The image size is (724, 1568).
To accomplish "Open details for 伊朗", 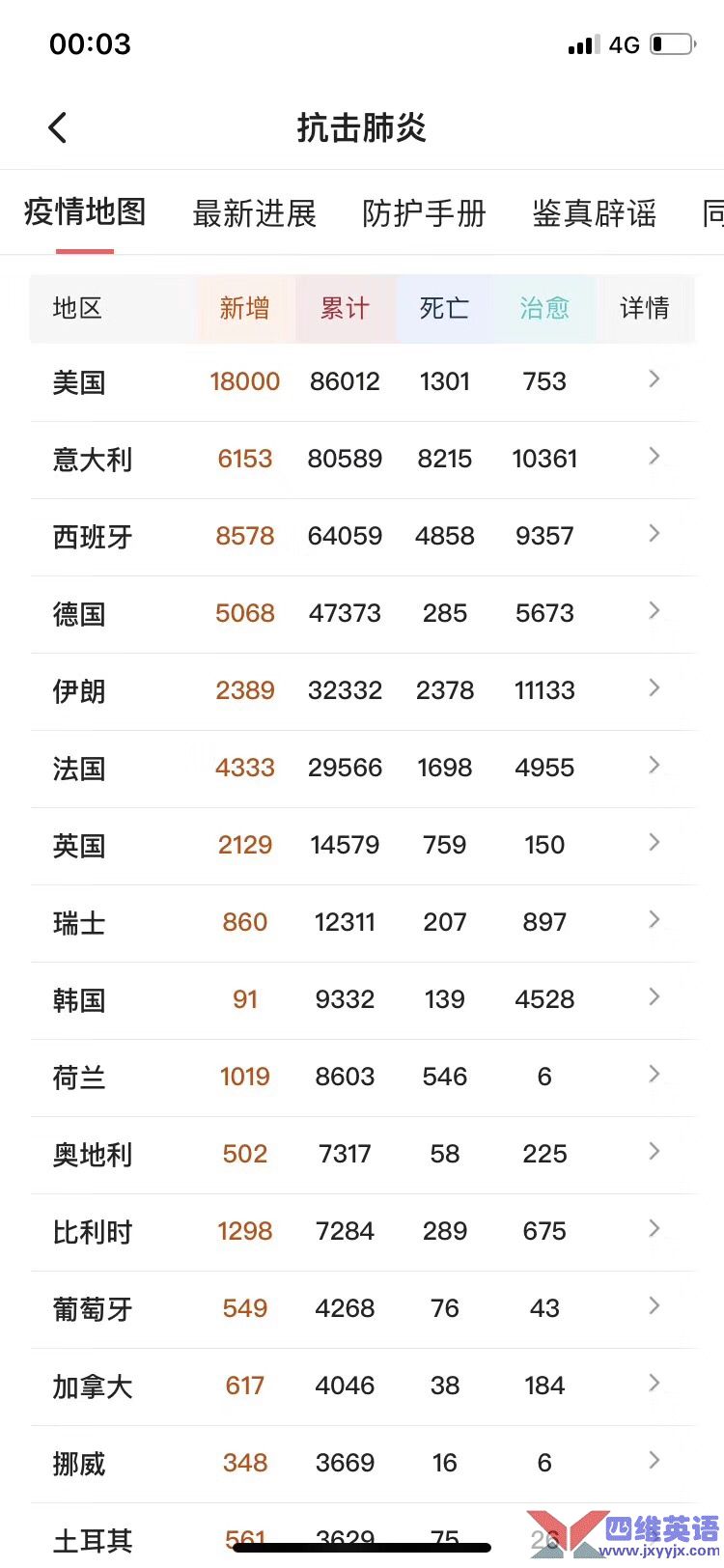I will coord(654,687).
